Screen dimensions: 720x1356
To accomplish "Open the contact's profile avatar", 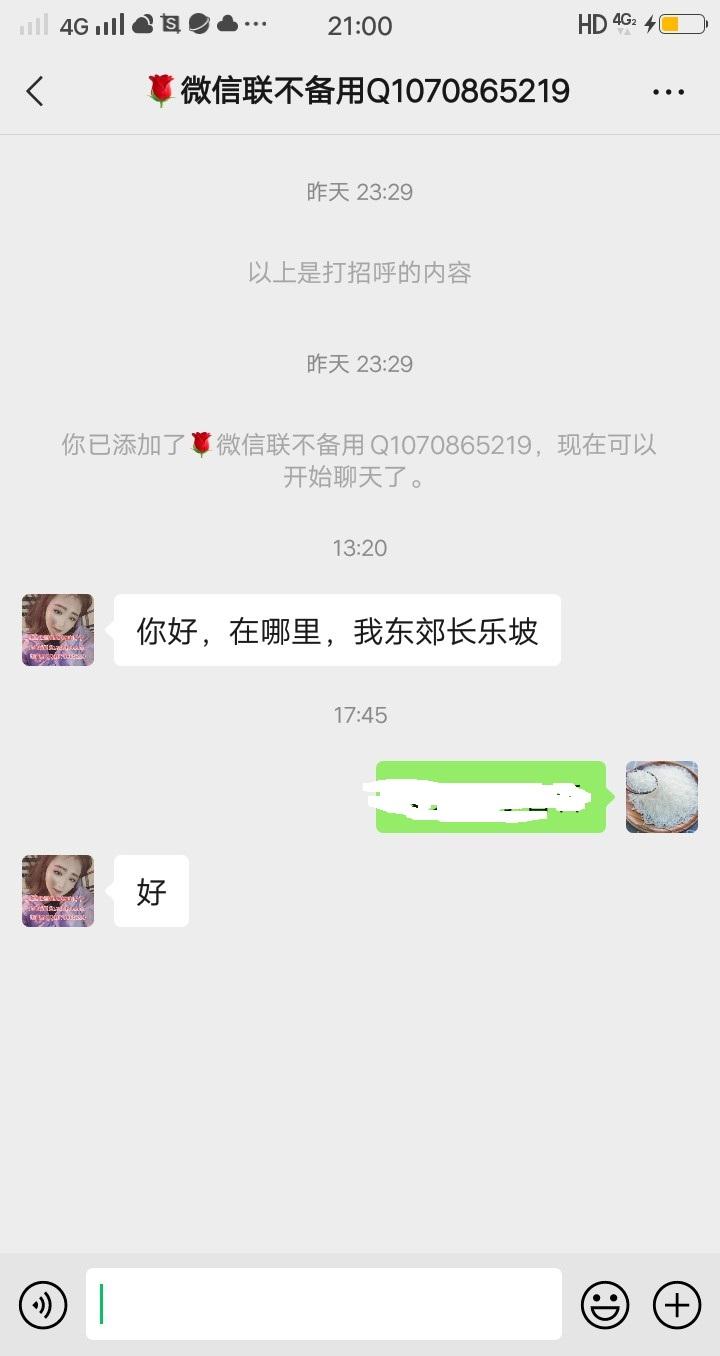I will click(x=57, y=629).
